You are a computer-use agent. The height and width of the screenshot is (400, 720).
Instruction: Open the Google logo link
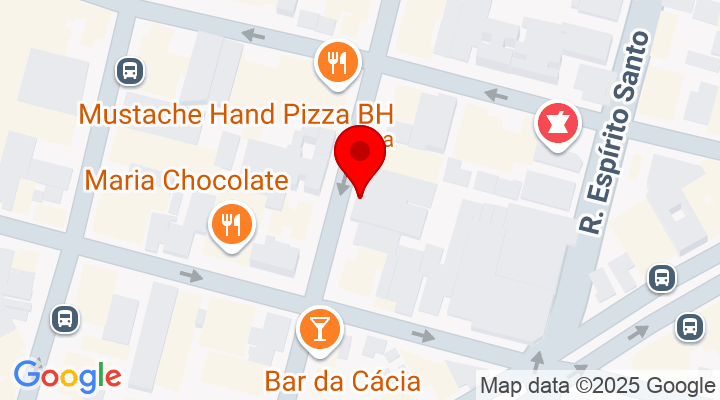[x=67, y=376]
